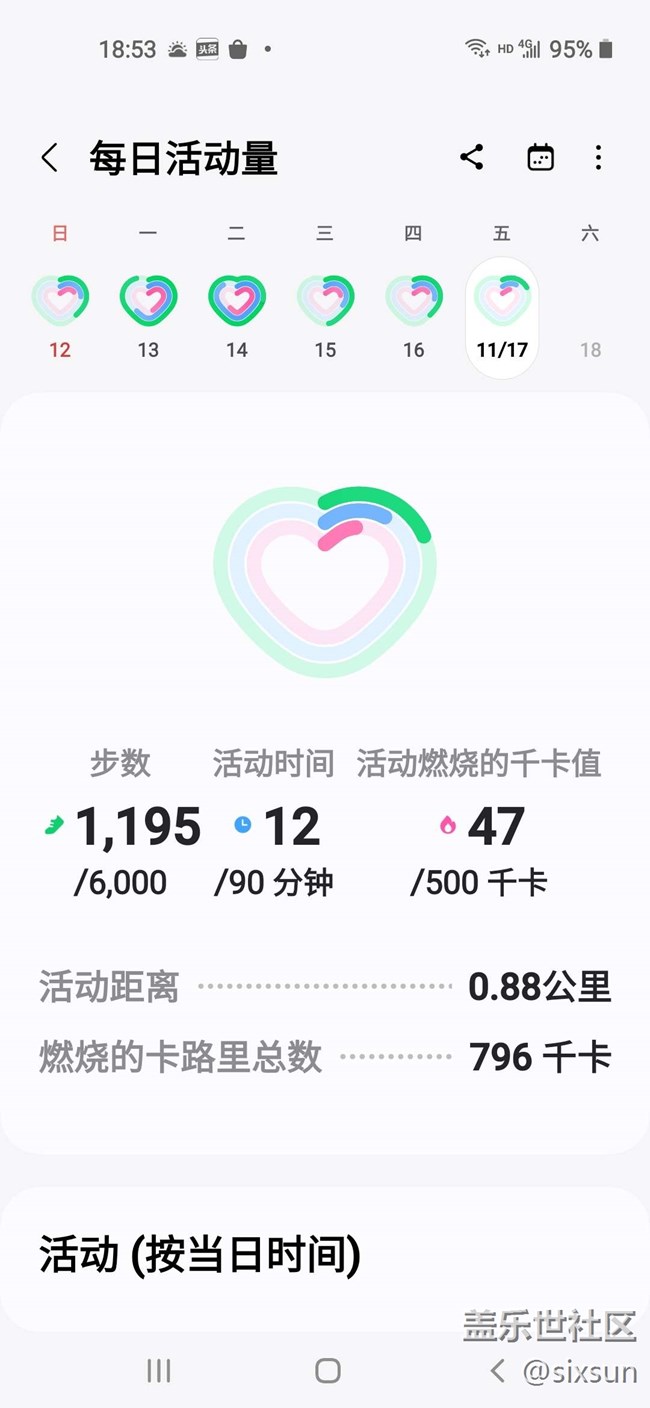Go back from 每日活动量
The image size is (650, 1408).
[x=49, y=158]
